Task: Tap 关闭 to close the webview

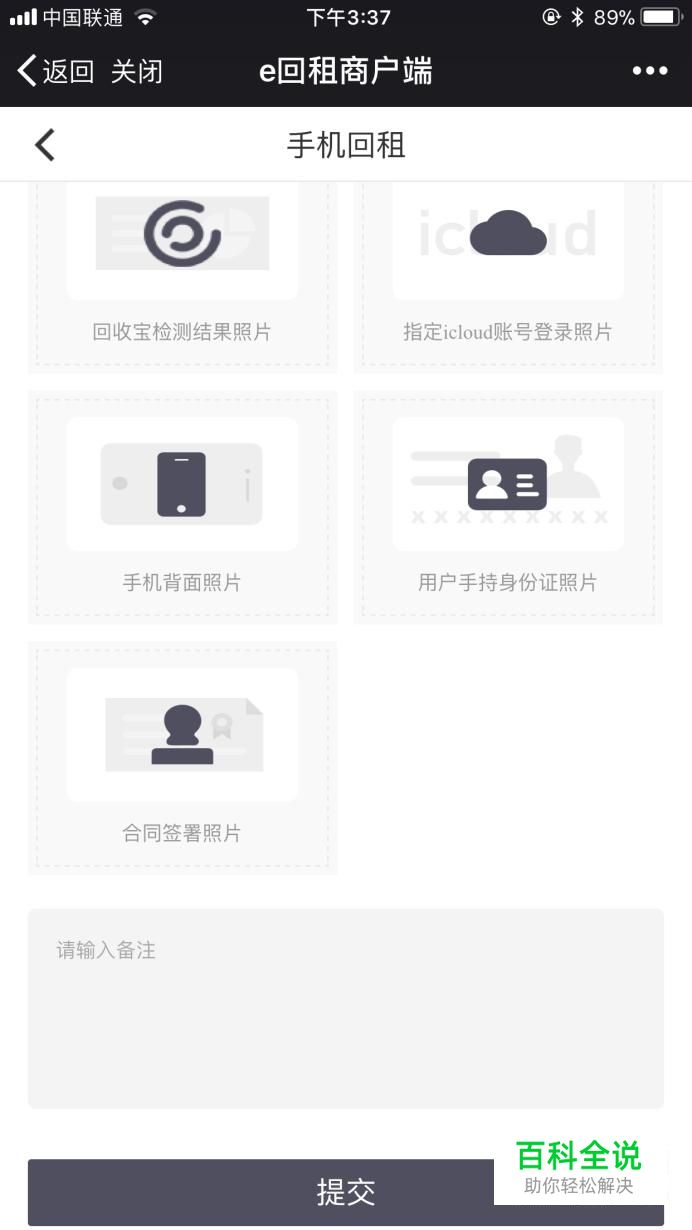Action: [136, 71]
